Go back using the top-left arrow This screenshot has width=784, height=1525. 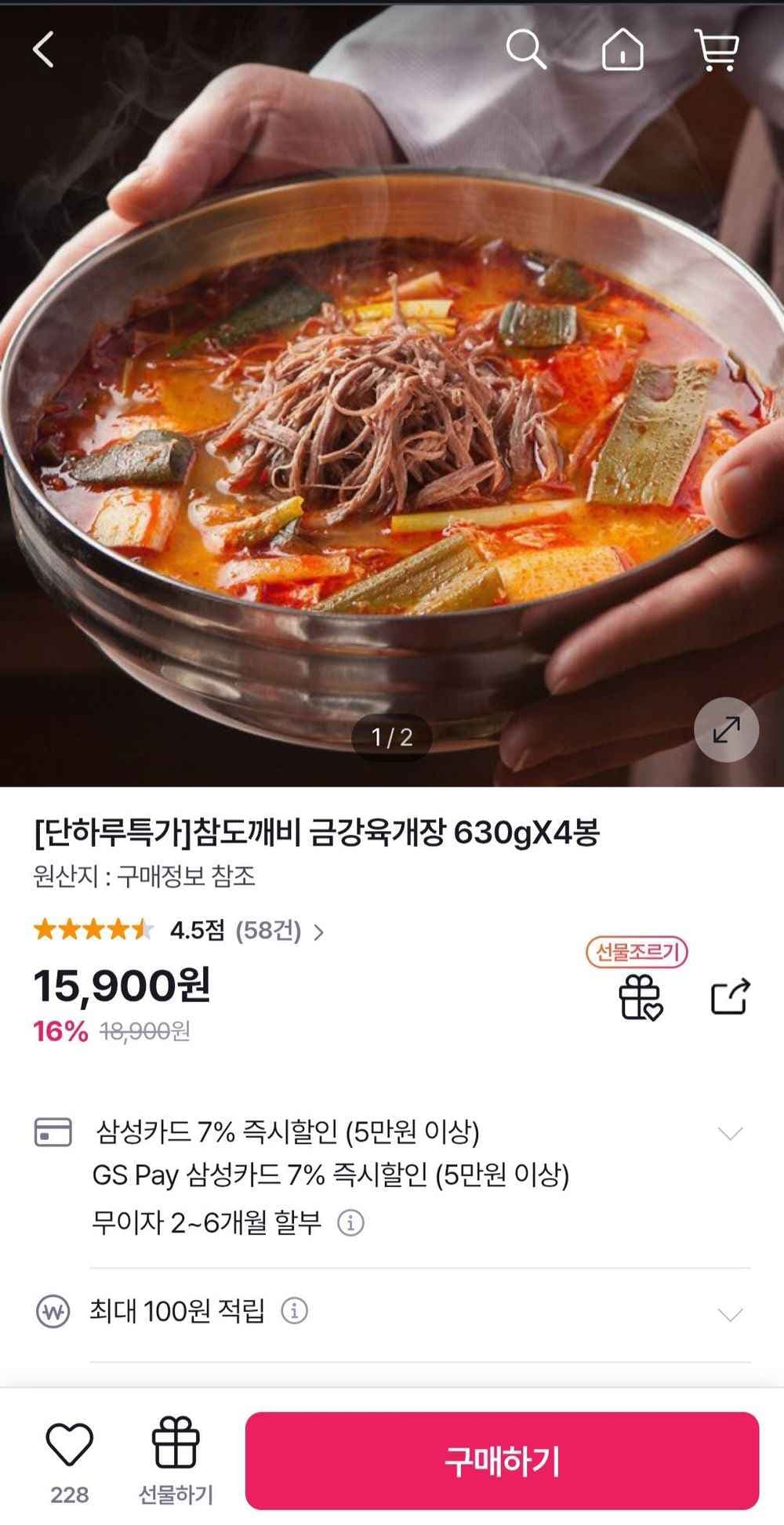44,49
